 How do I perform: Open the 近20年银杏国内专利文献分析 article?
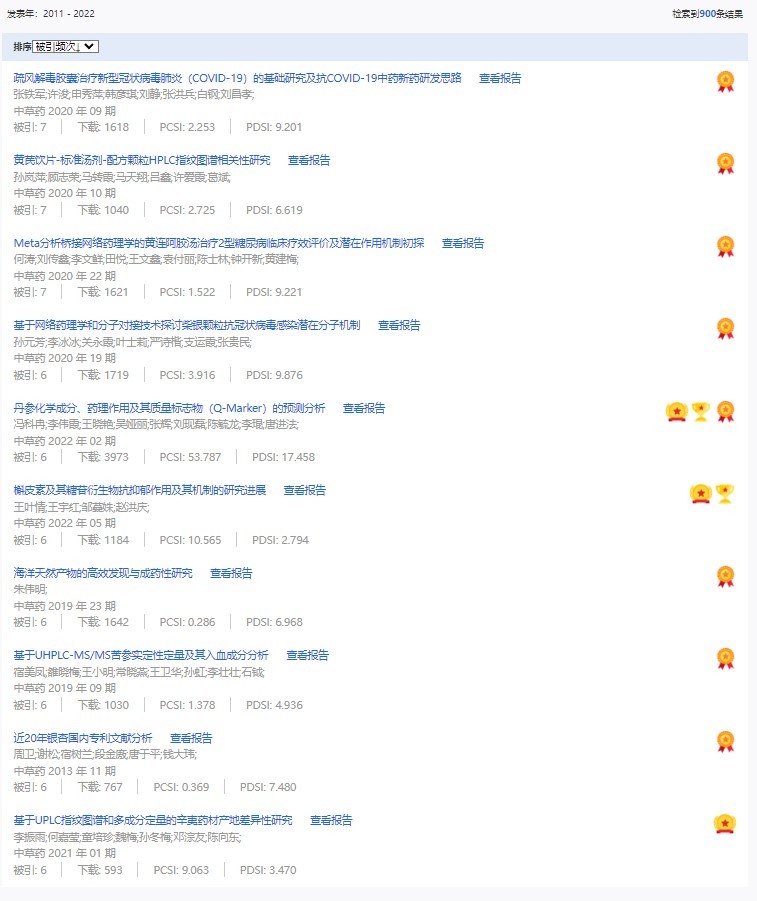(83, 738)
